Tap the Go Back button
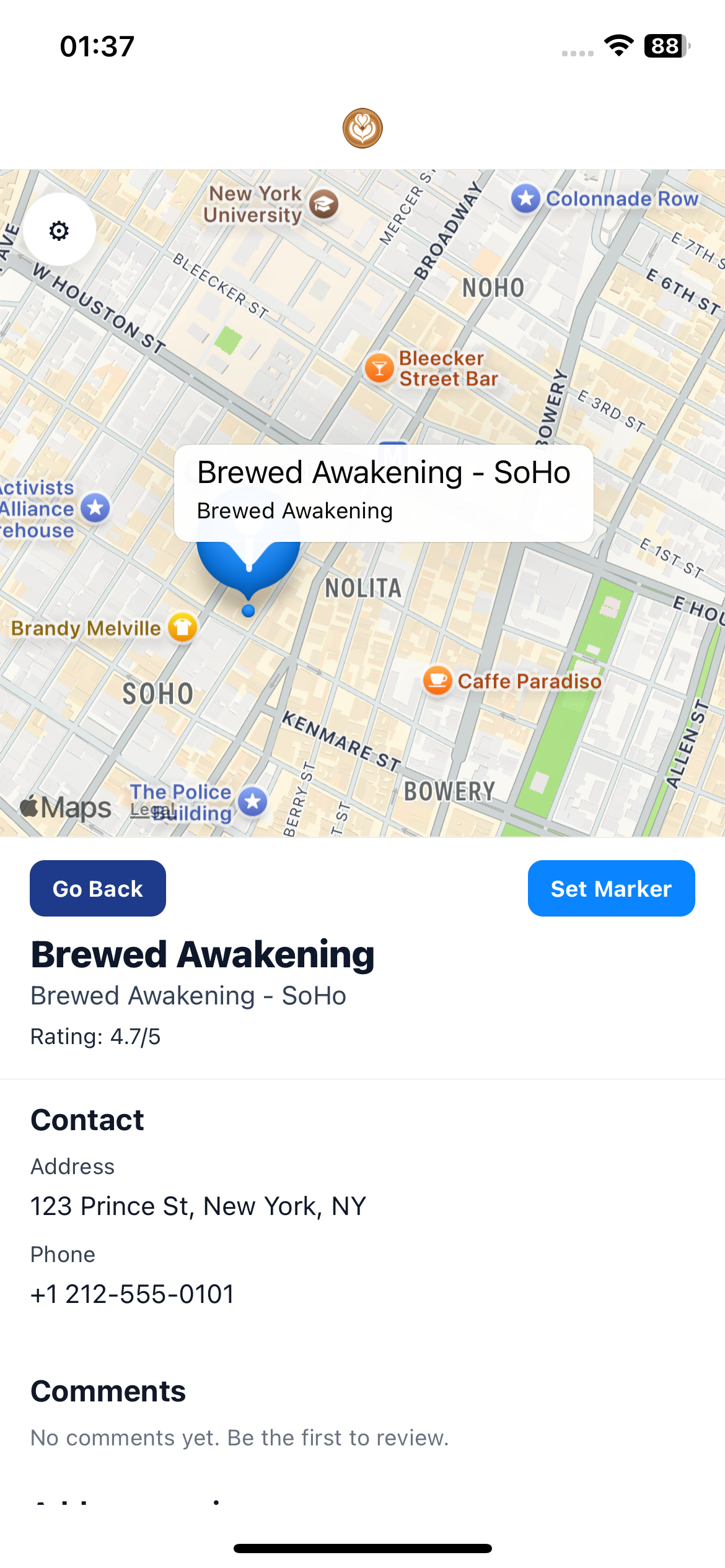725x1568 pixels. point(98,888)
